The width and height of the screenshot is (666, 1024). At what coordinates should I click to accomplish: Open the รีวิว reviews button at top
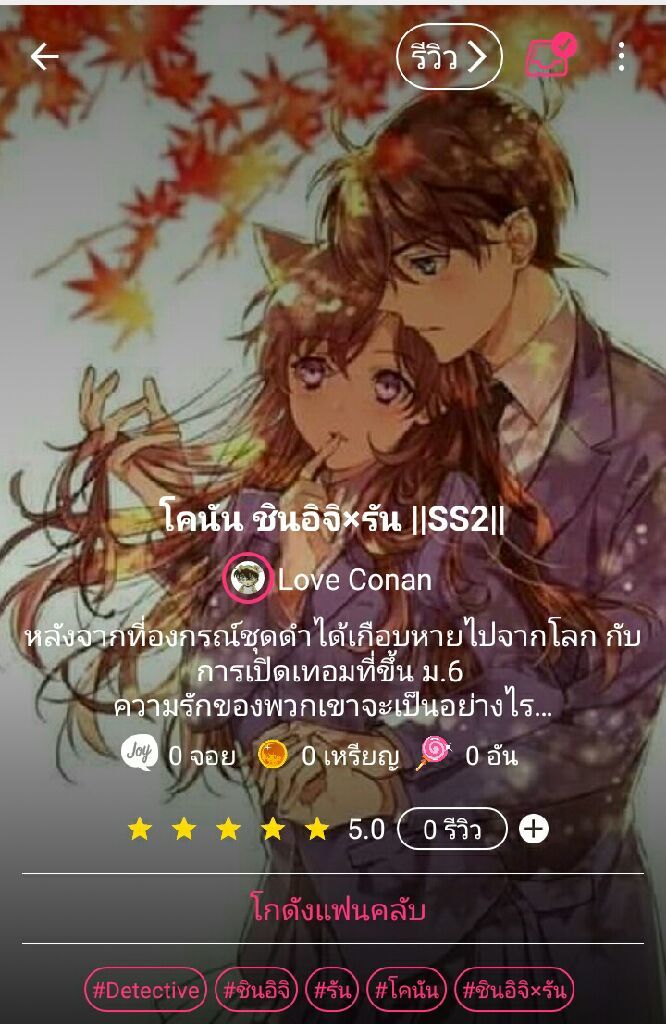tap(449, 58)
